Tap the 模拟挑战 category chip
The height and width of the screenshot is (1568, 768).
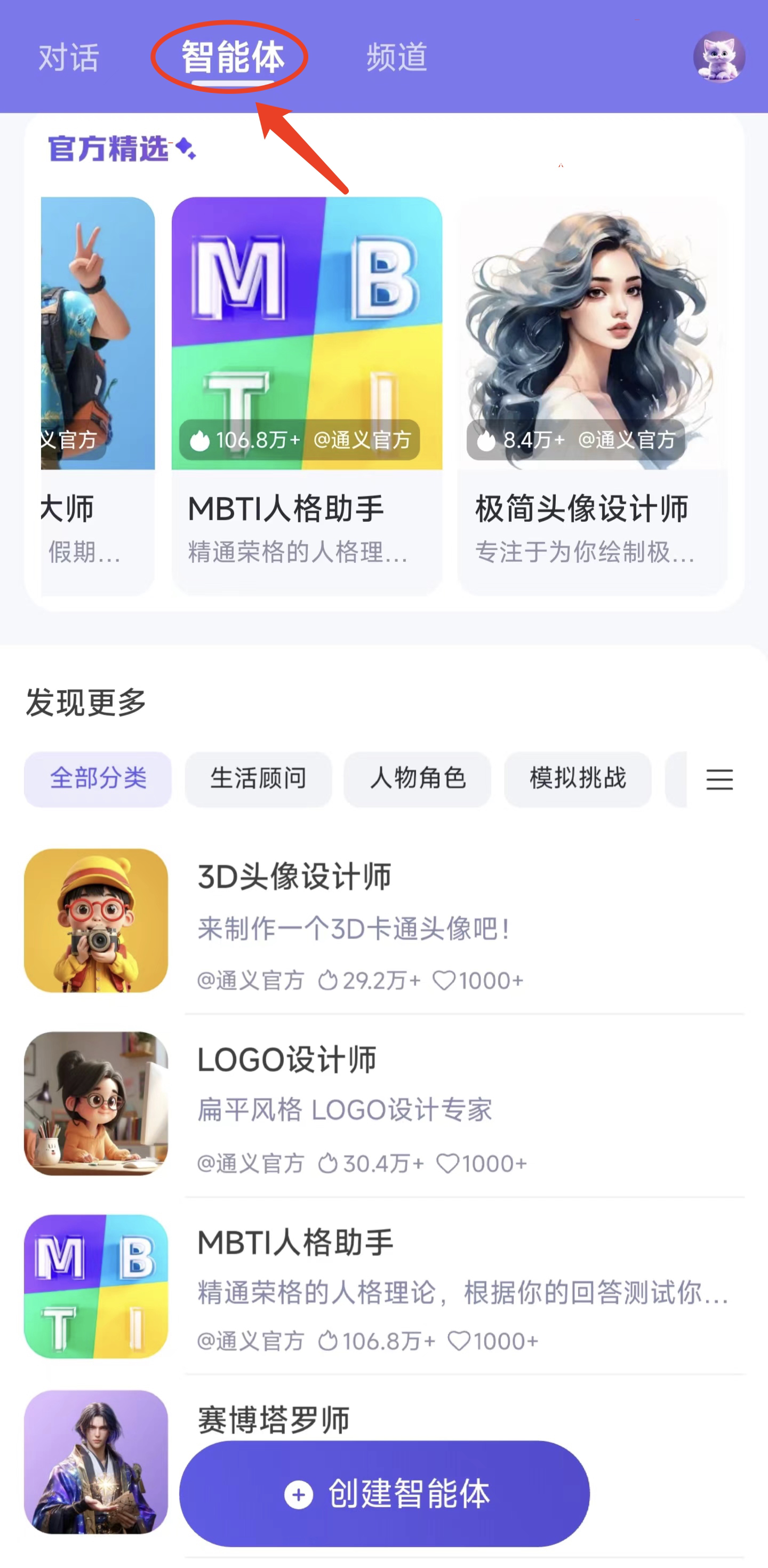coord(578,778)
